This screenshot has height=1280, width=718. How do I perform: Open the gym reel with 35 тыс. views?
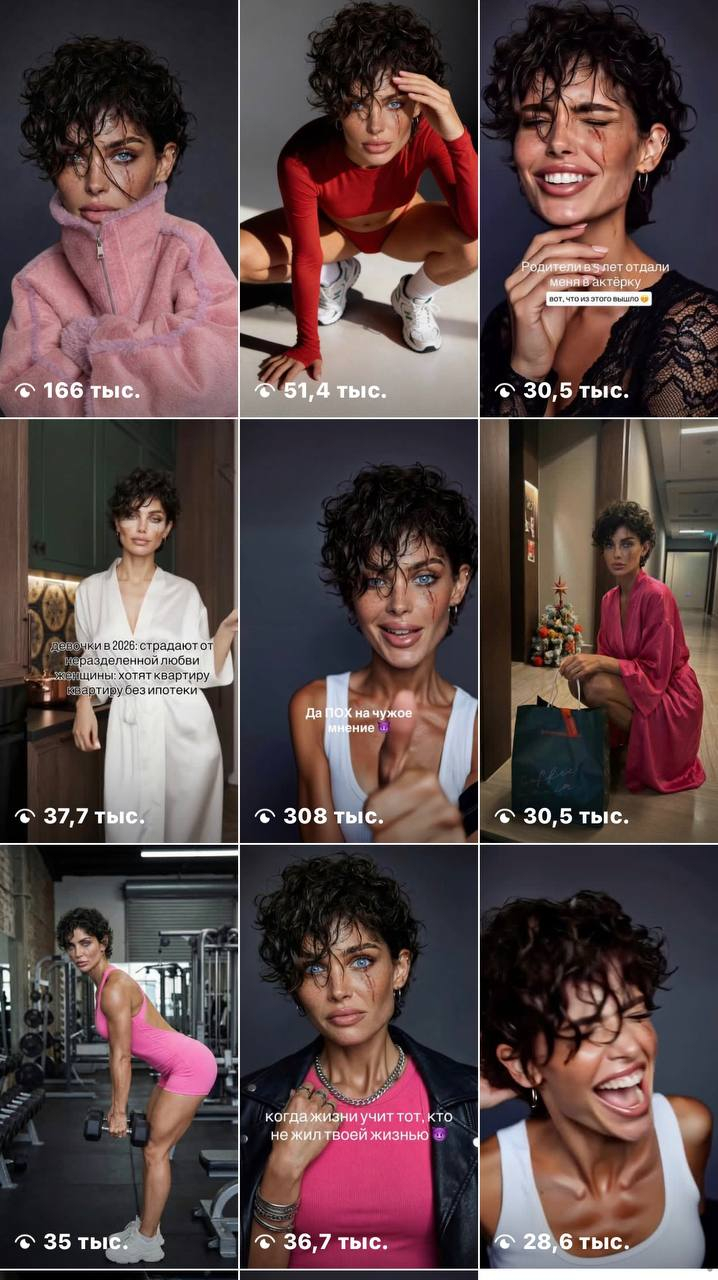(x=119, y=1056)
